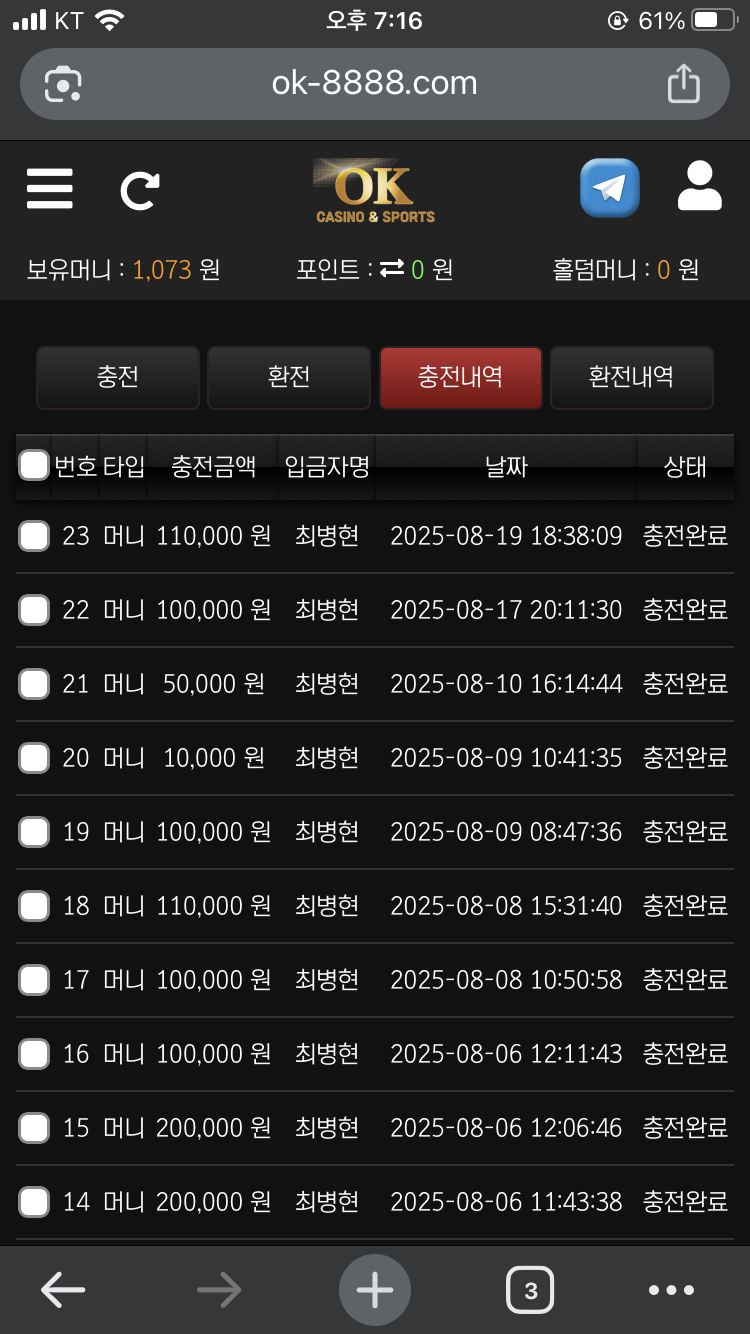Open the Telegram support icon
750x1334 pixels.
tap(610, 187)
